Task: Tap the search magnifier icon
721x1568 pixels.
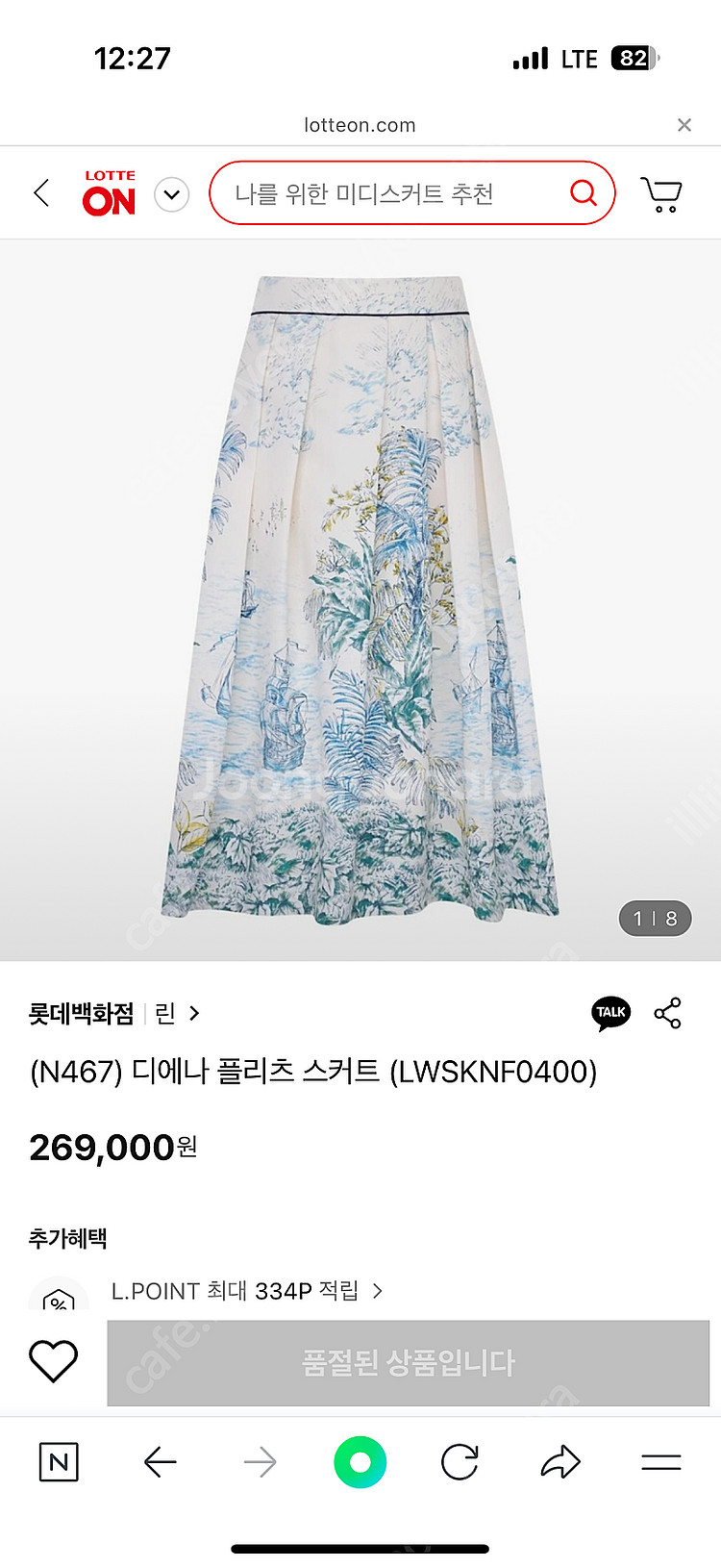Action: click(584, 193)
